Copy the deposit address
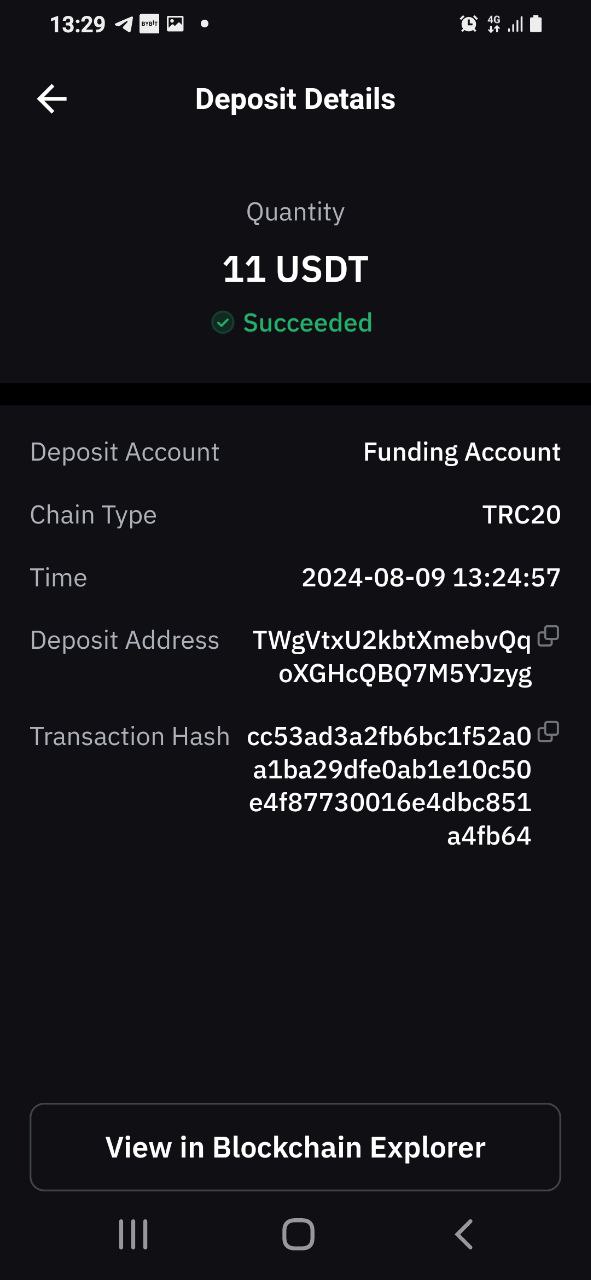591x1280 pixels. pos(548,636)
